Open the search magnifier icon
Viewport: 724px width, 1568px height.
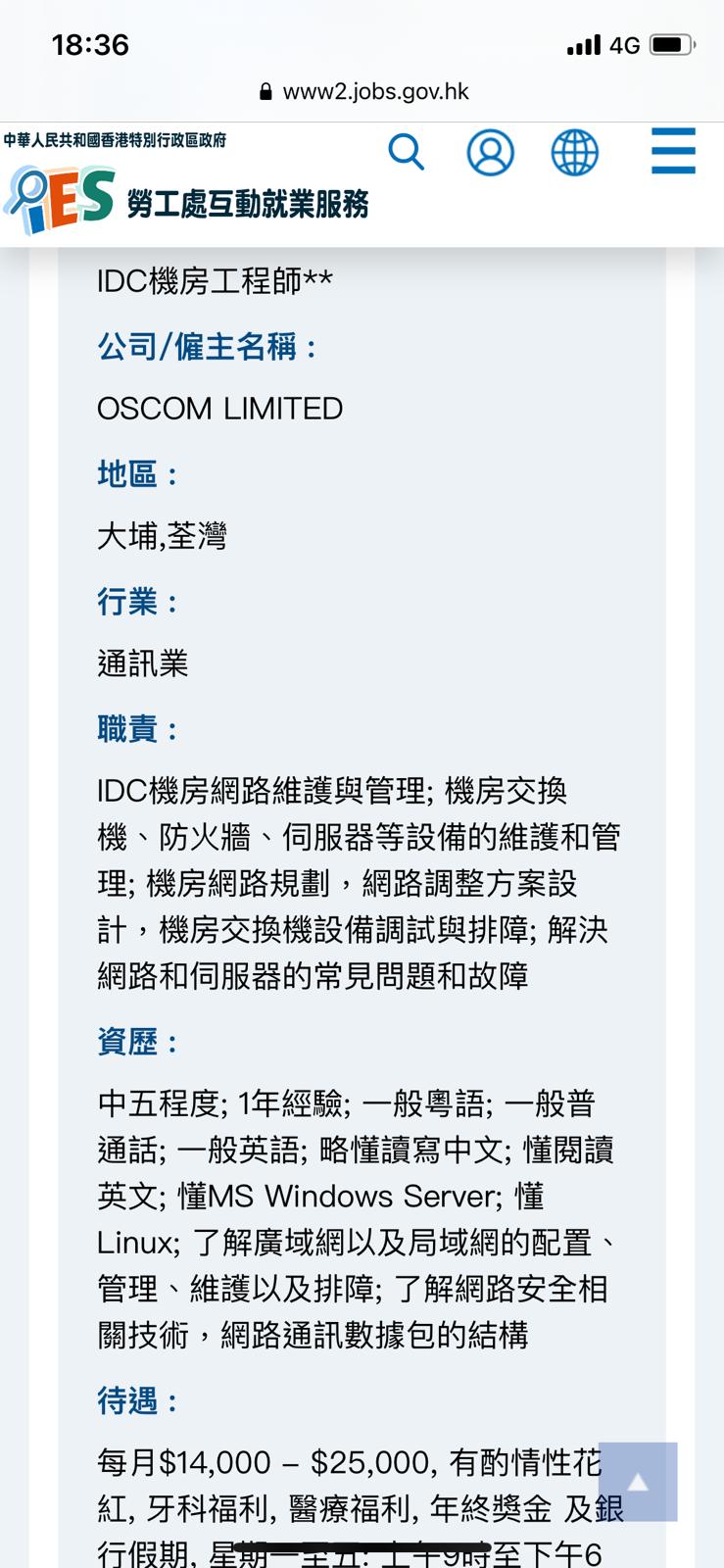[x=406, y=153]
